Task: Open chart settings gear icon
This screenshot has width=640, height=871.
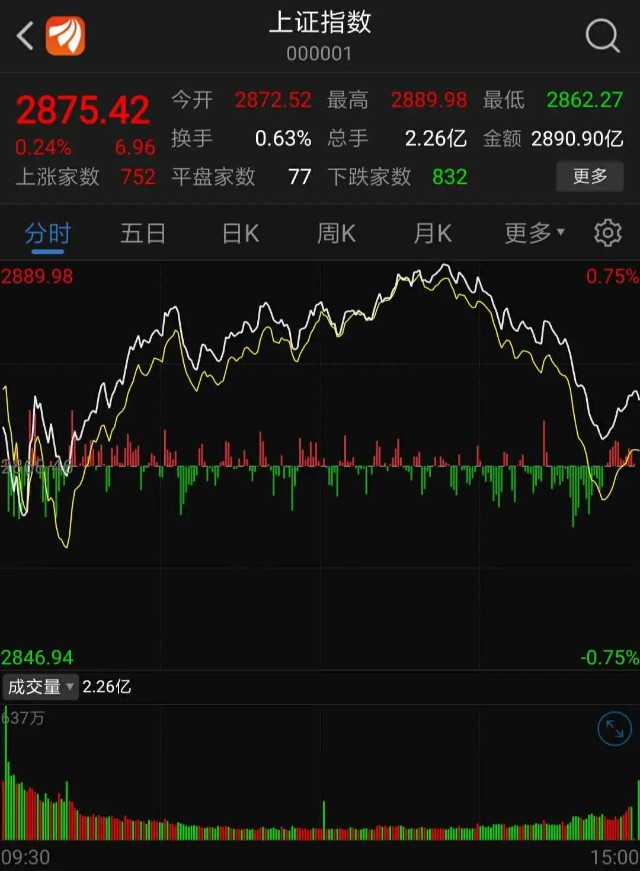Action: point(607,234)
